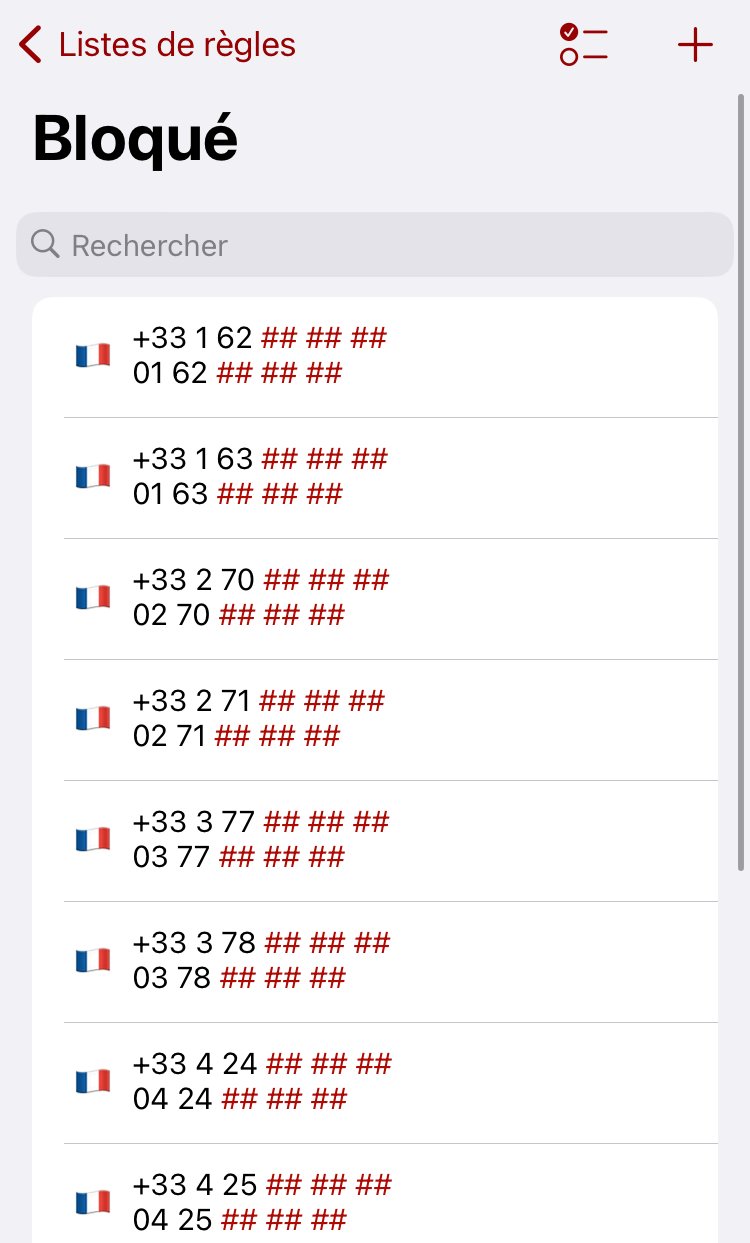Open the +33 3 77 blocked rule

click(375, 840)
